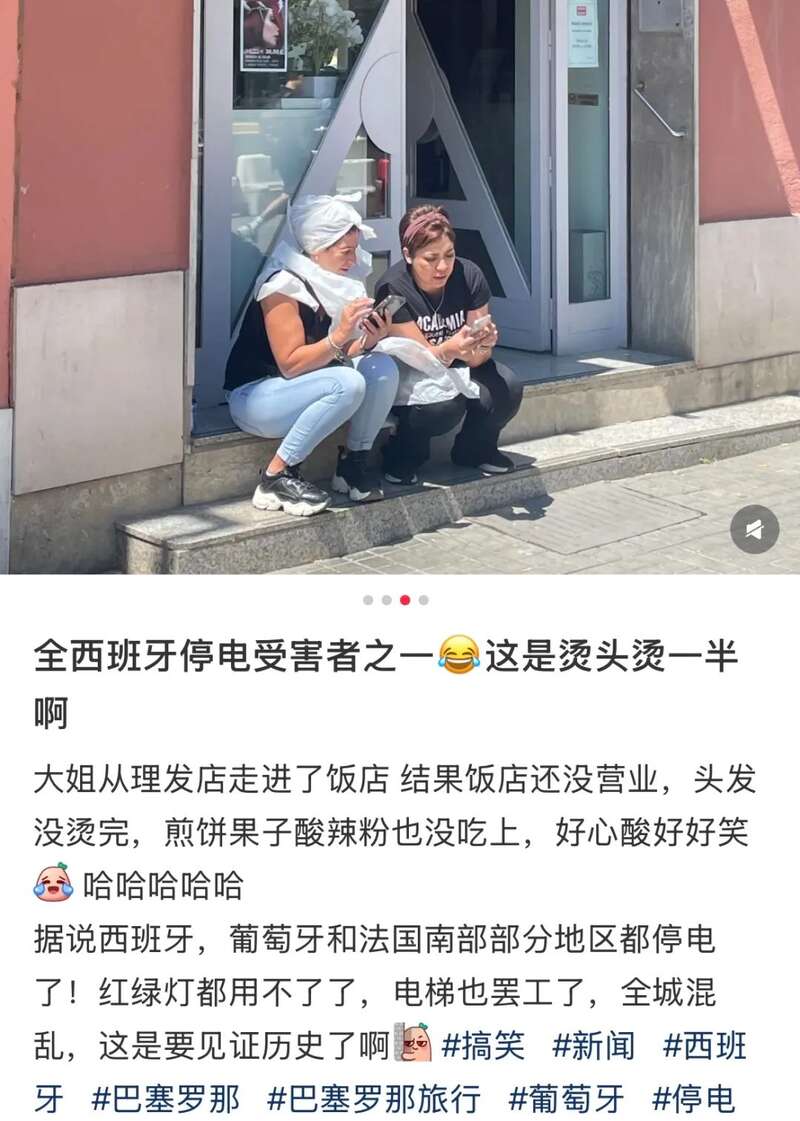The height and width of the screenshot is (1121, 800).
Task: Open the #西班牙 hashtag
Action: coord(704,1046)
